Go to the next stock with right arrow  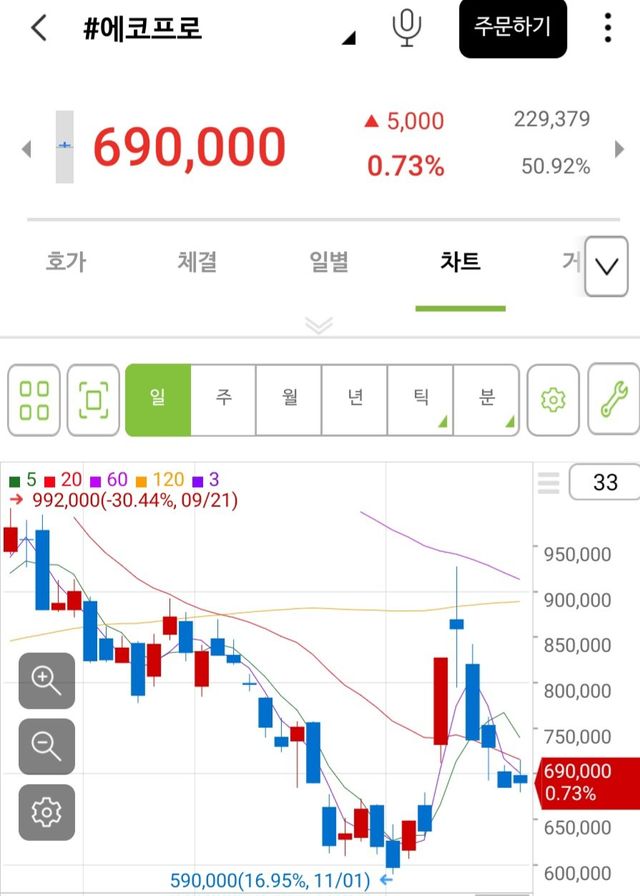pyautogui.click(x=620, y=149)
